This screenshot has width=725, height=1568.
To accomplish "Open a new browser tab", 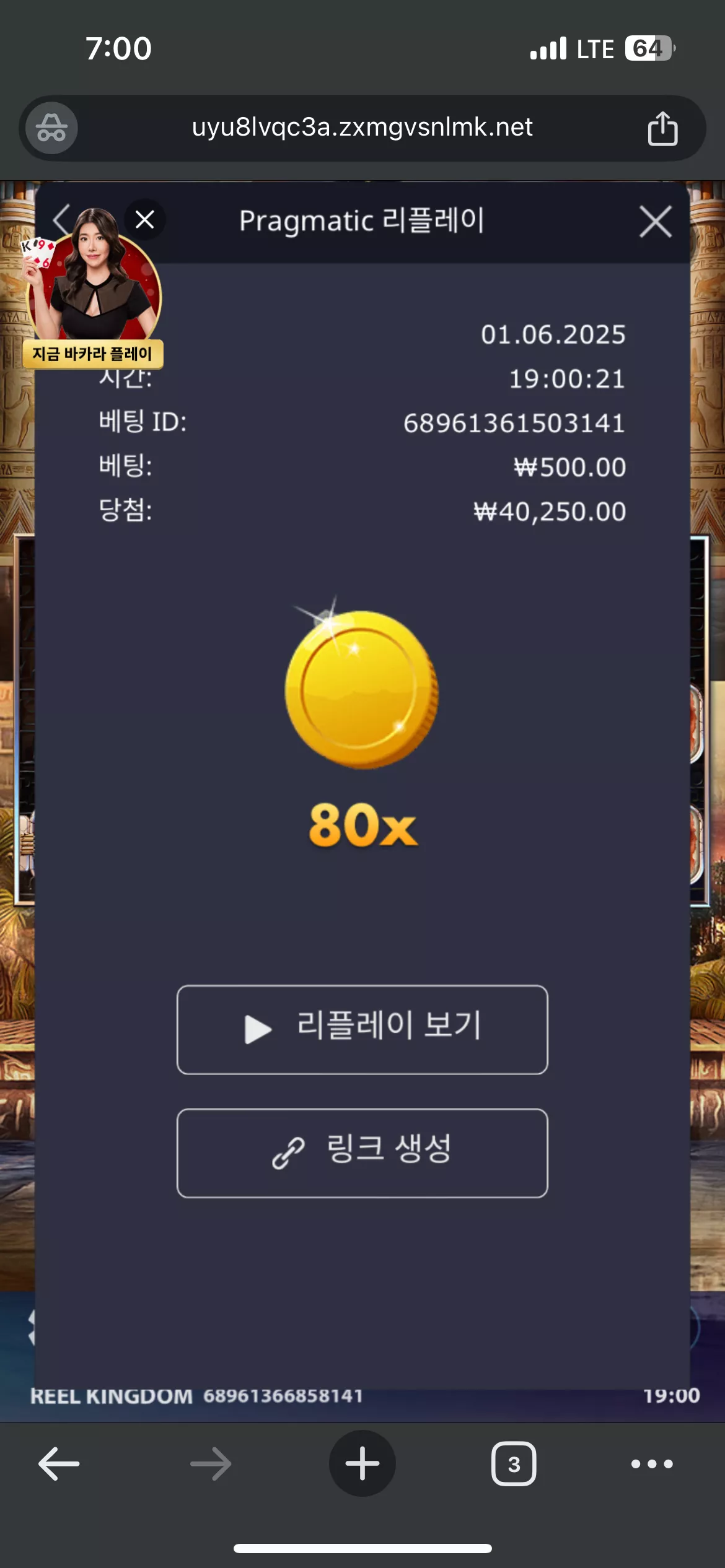I will tap(362, 1463).
